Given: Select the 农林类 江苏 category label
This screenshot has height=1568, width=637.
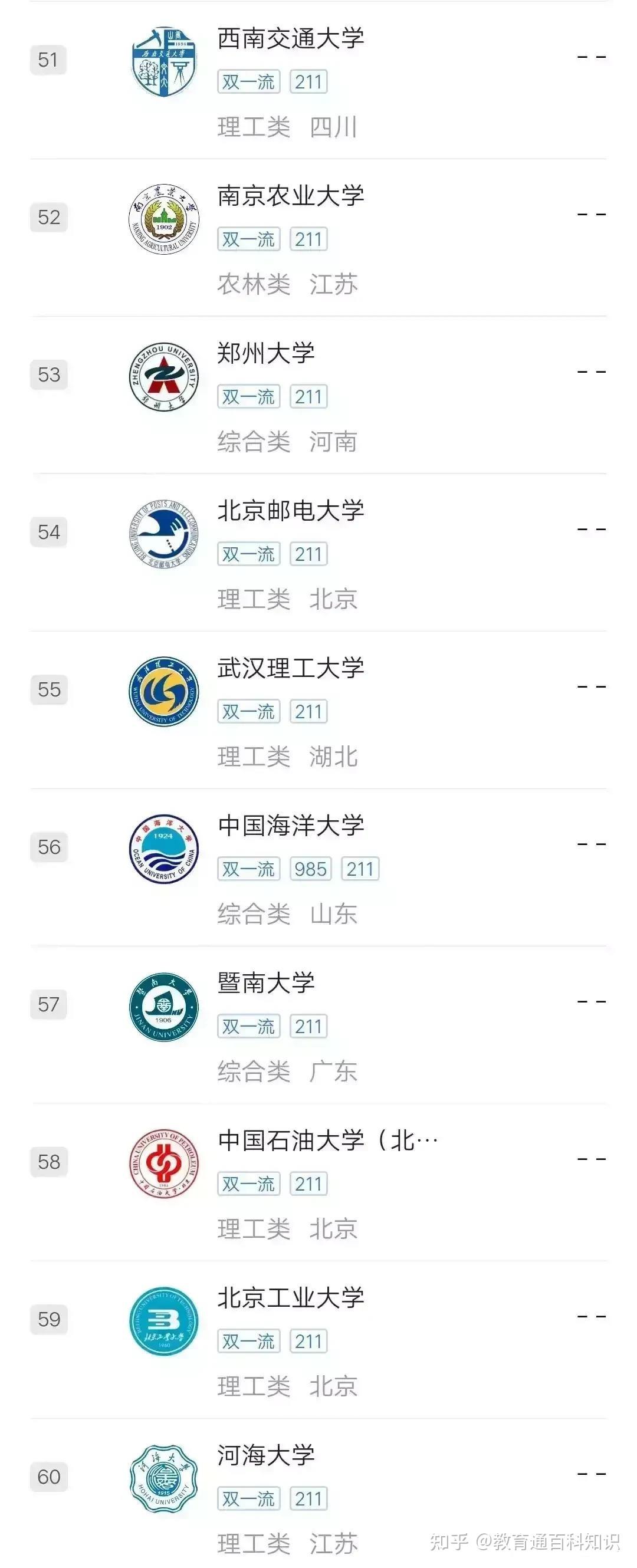Looking at the screenshot, I should [x=286, y=283].
